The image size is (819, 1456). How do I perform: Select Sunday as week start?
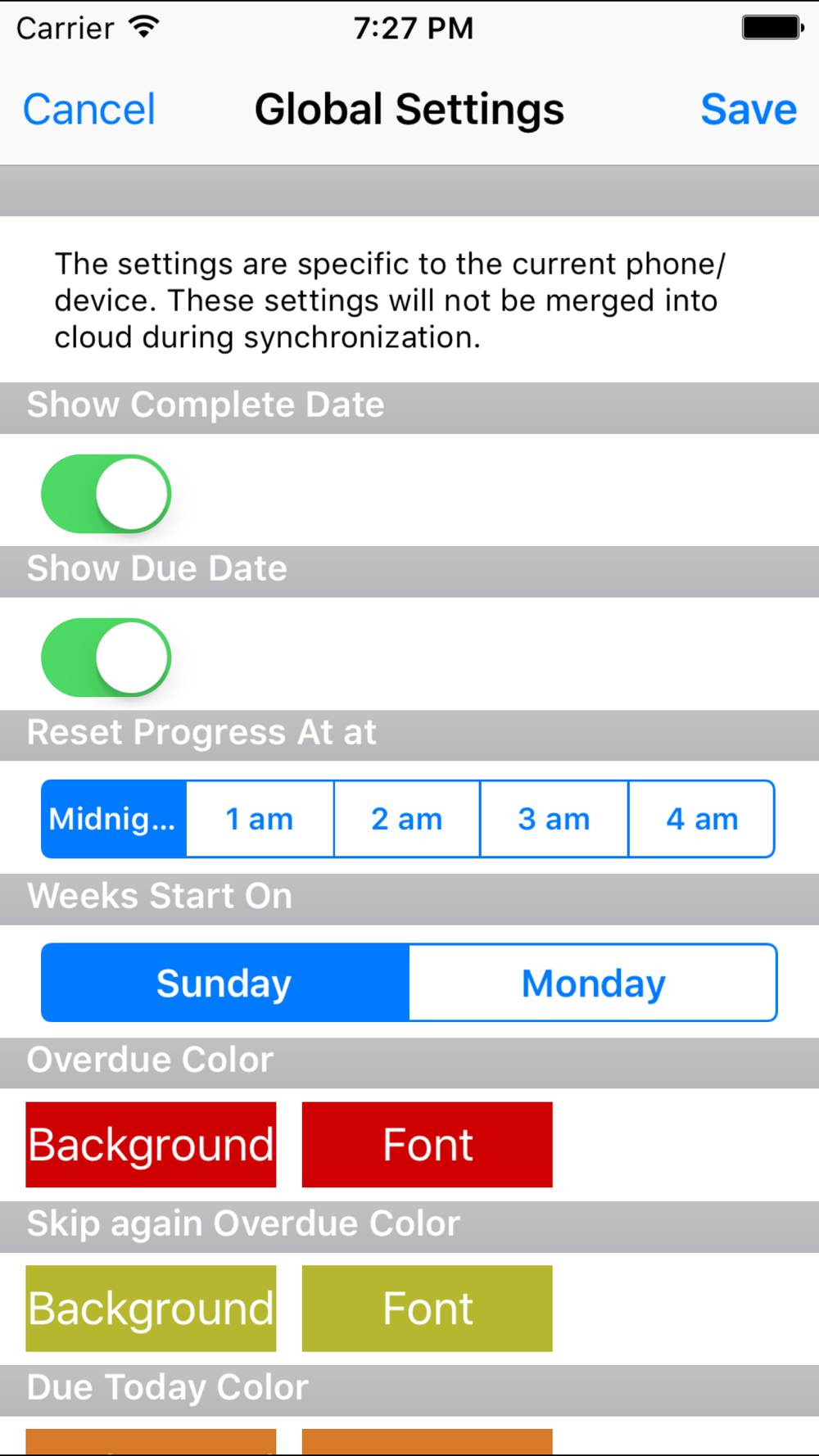[x=225, y=983]
